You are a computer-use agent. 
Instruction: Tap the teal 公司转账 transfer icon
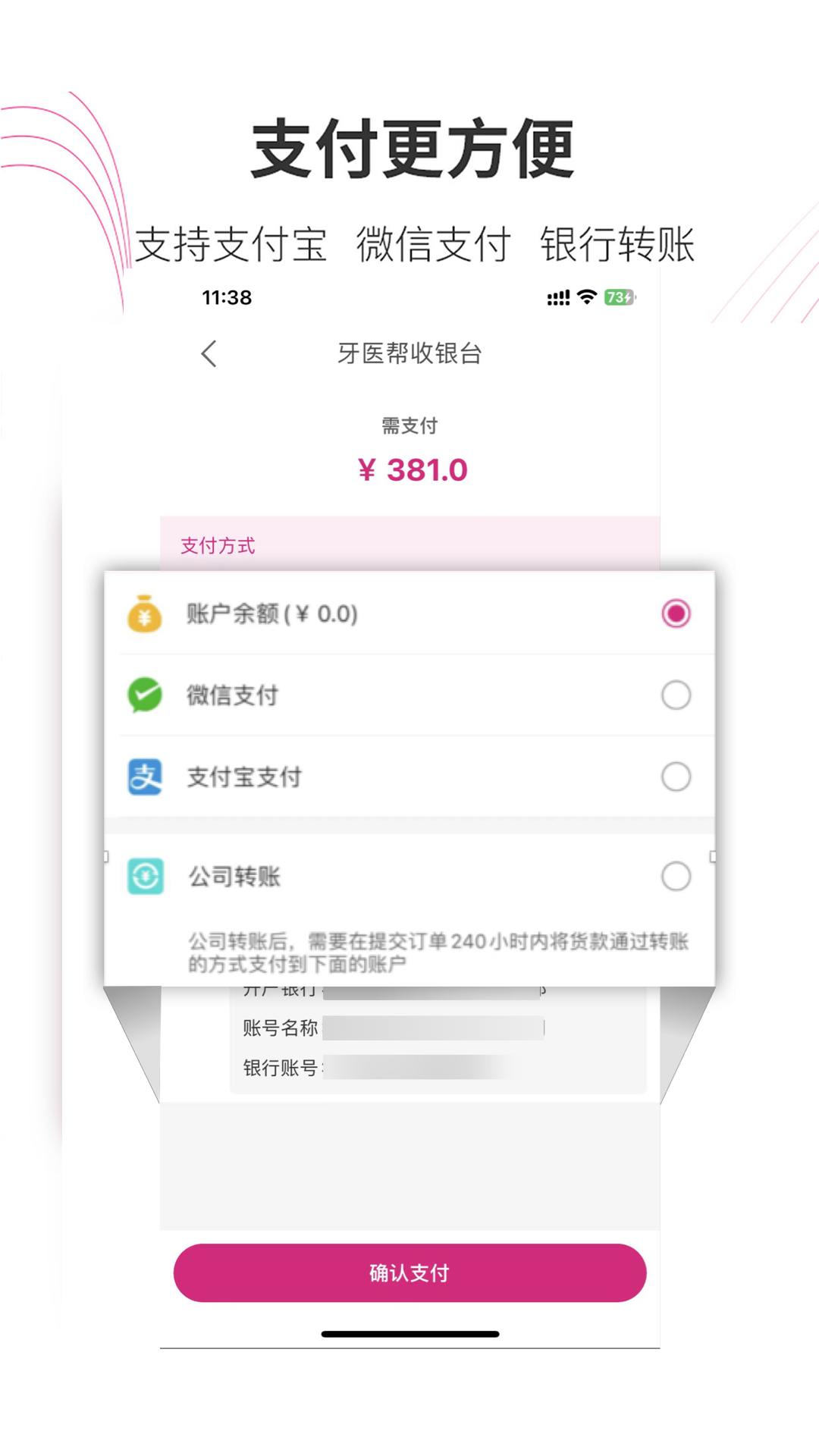coord(144,876)
